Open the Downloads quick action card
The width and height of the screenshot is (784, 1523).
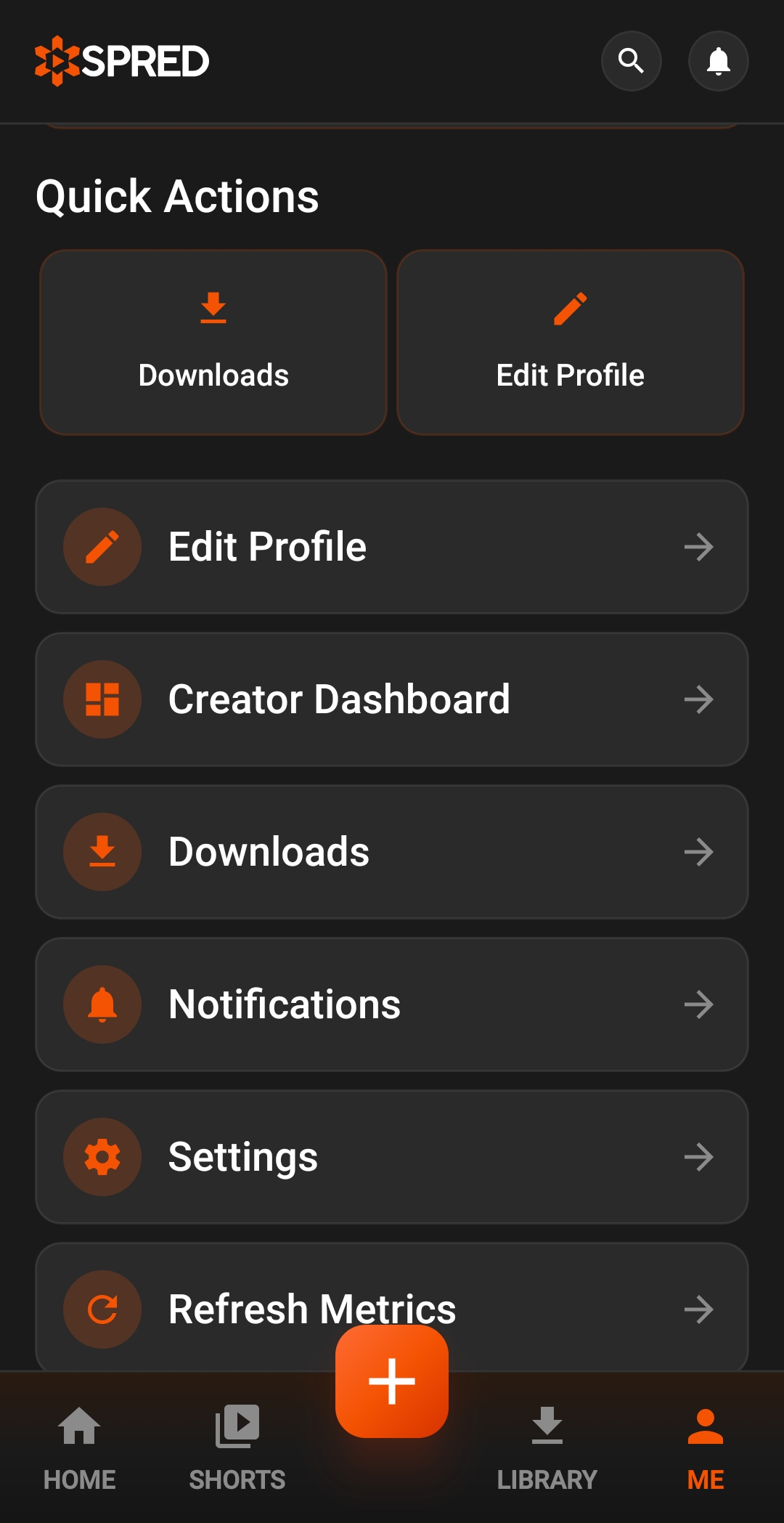[x=213, y=341]
